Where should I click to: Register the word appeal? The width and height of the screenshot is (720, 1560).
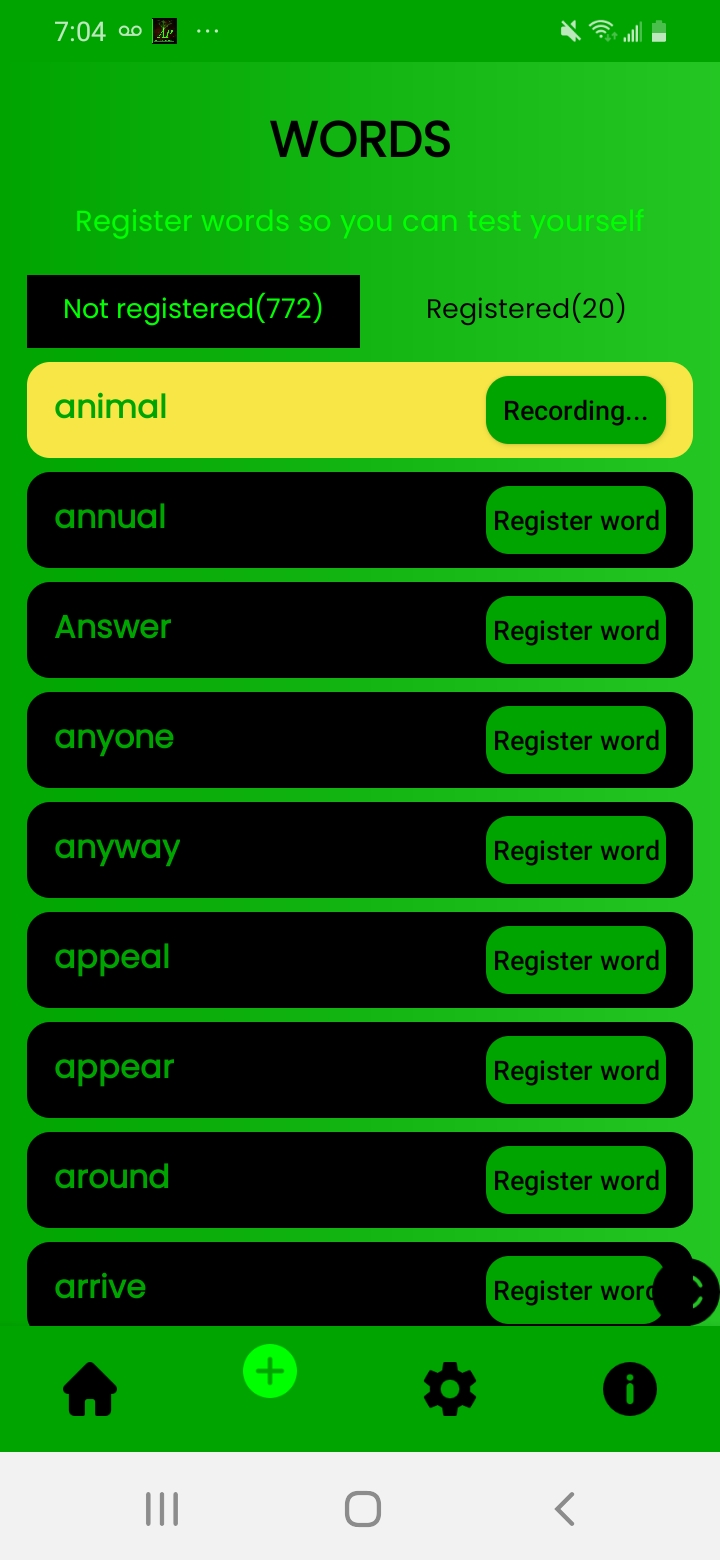tap(576, 960)
